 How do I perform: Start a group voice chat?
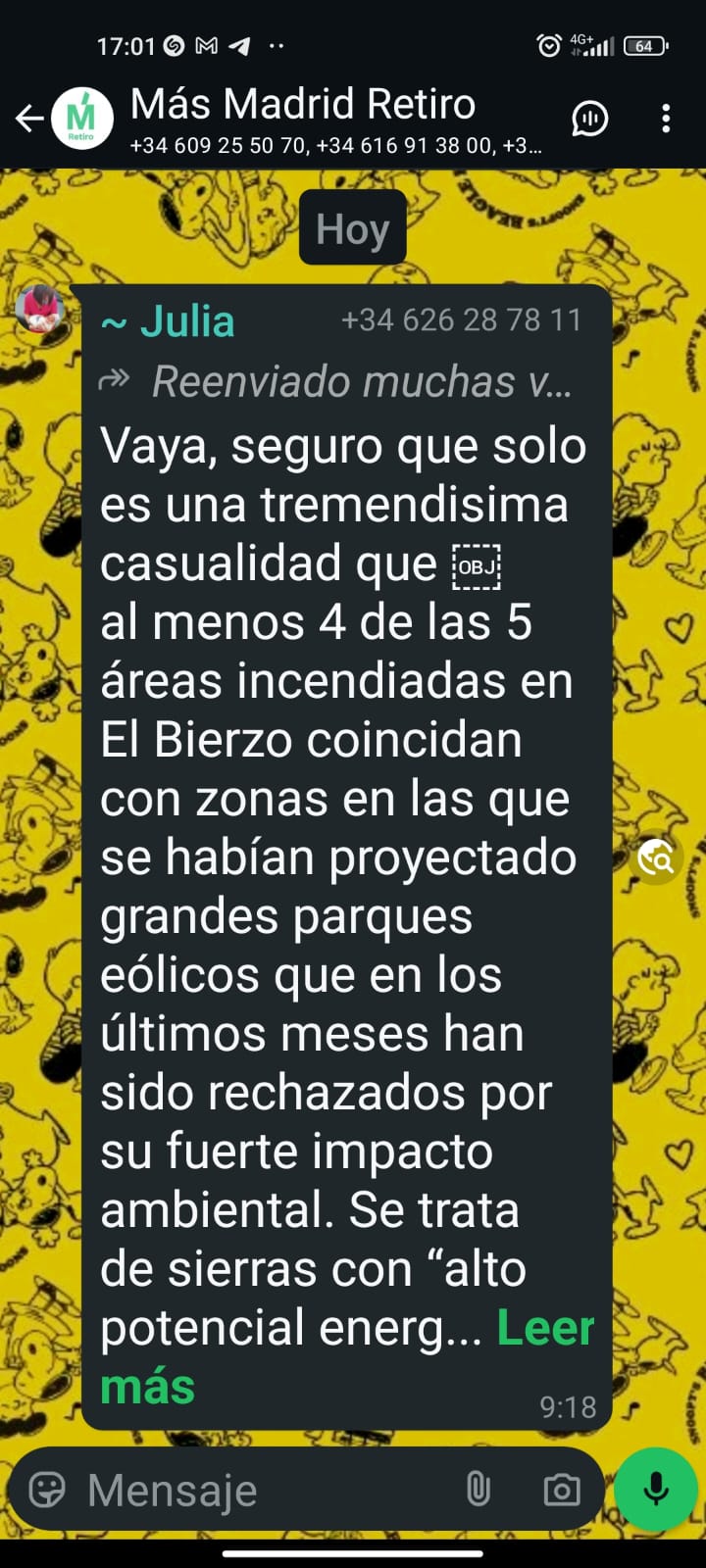click(589, 119)
